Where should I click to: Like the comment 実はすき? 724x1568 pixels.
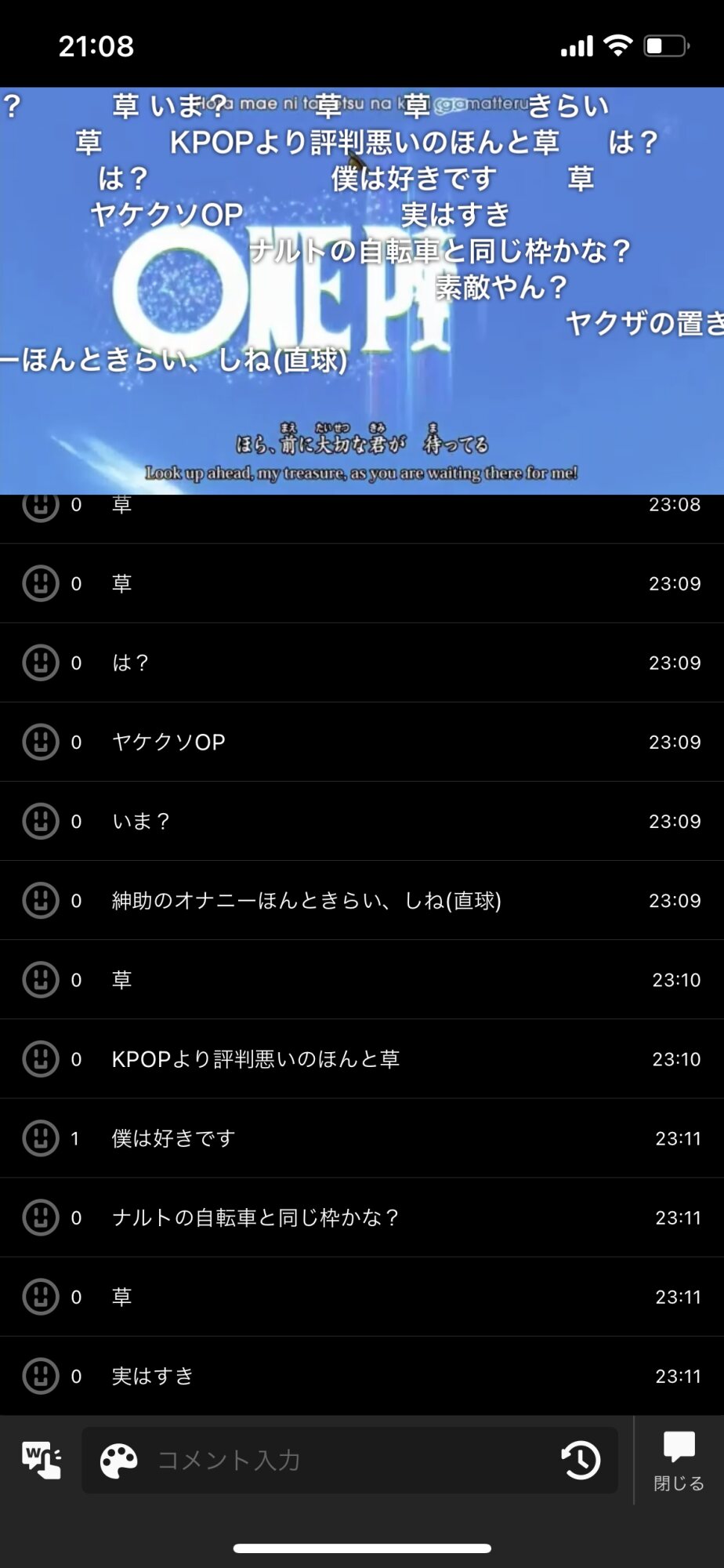coord(41,1375)
